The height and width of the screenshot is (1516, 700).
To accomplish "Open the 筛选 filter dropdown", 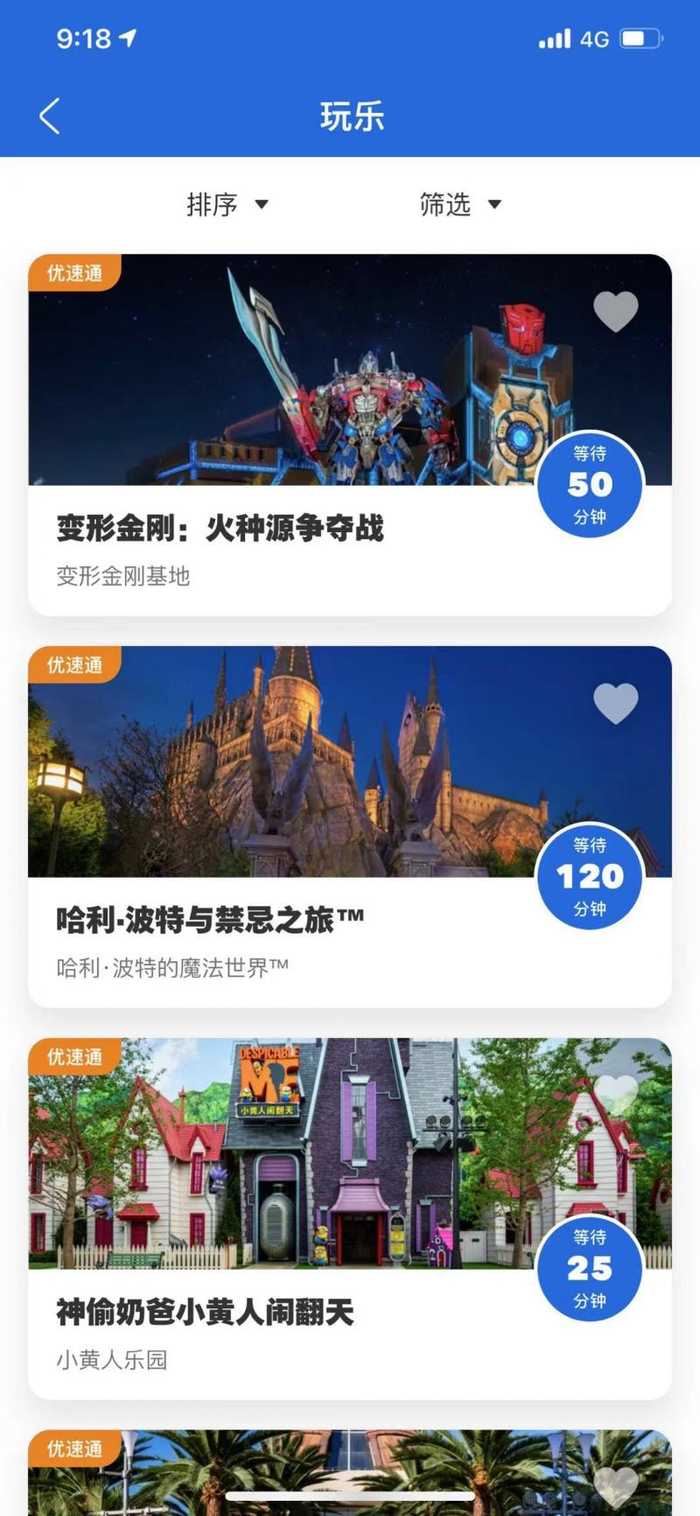I will pos(460,205).
